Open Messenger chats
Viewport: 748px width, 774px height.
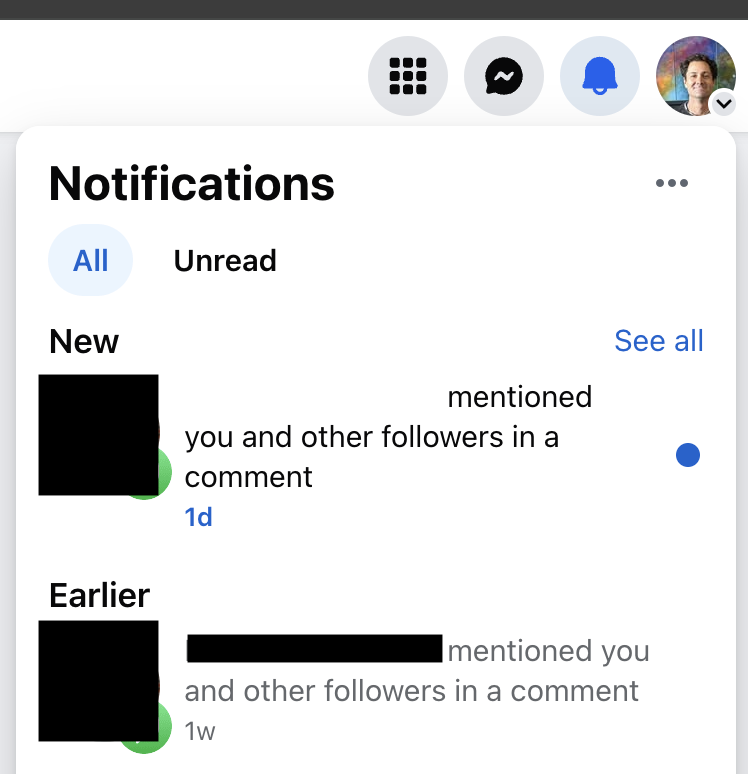tap(504, 76)
